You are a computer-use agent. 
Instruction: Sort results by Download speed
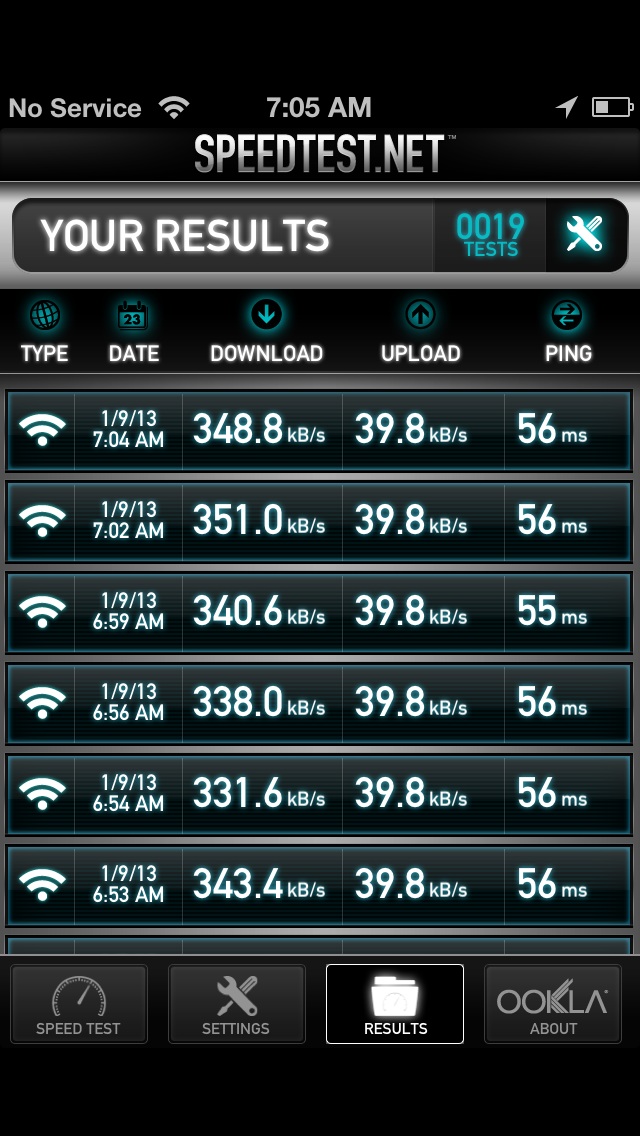click(266, 332)
